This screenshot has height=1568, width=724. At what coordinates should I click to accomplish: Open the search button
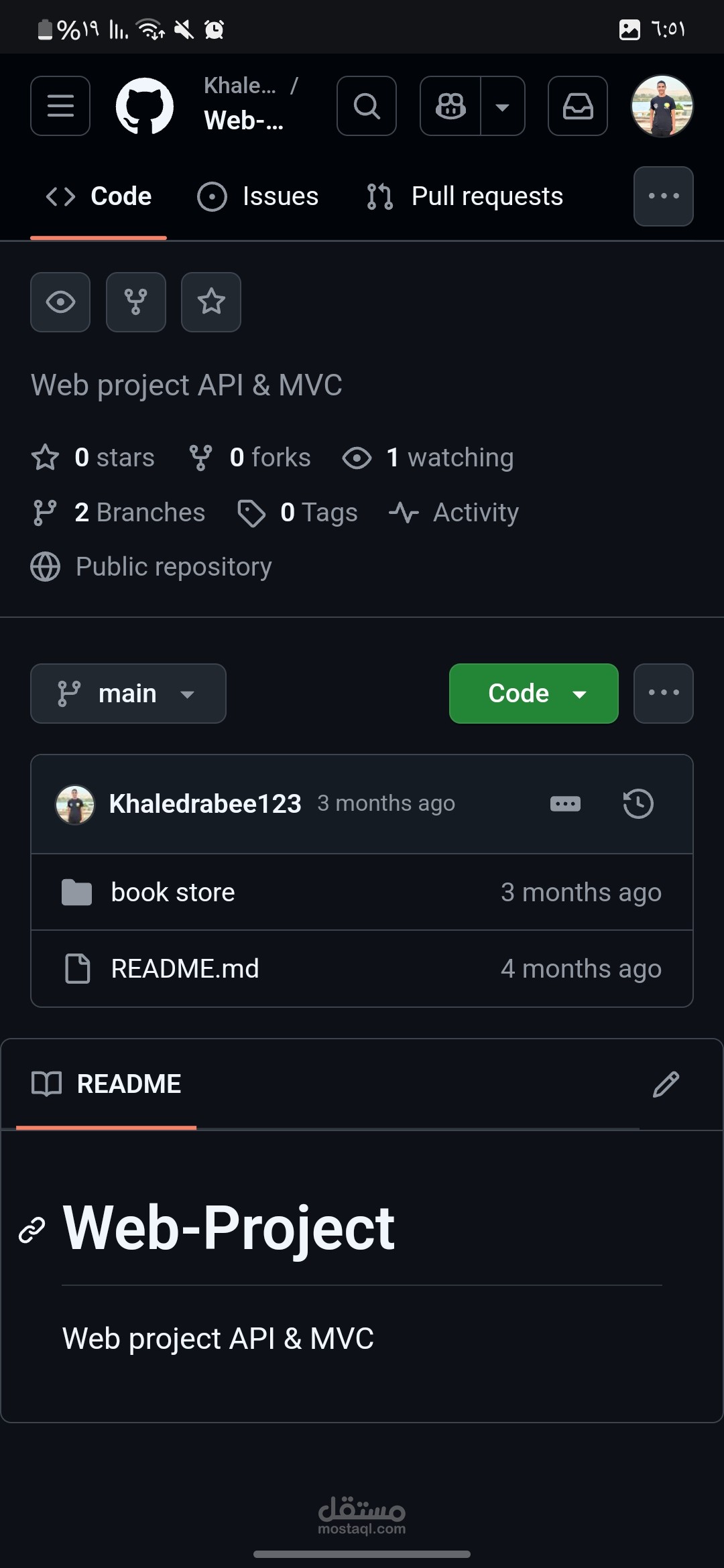point(367,106)
